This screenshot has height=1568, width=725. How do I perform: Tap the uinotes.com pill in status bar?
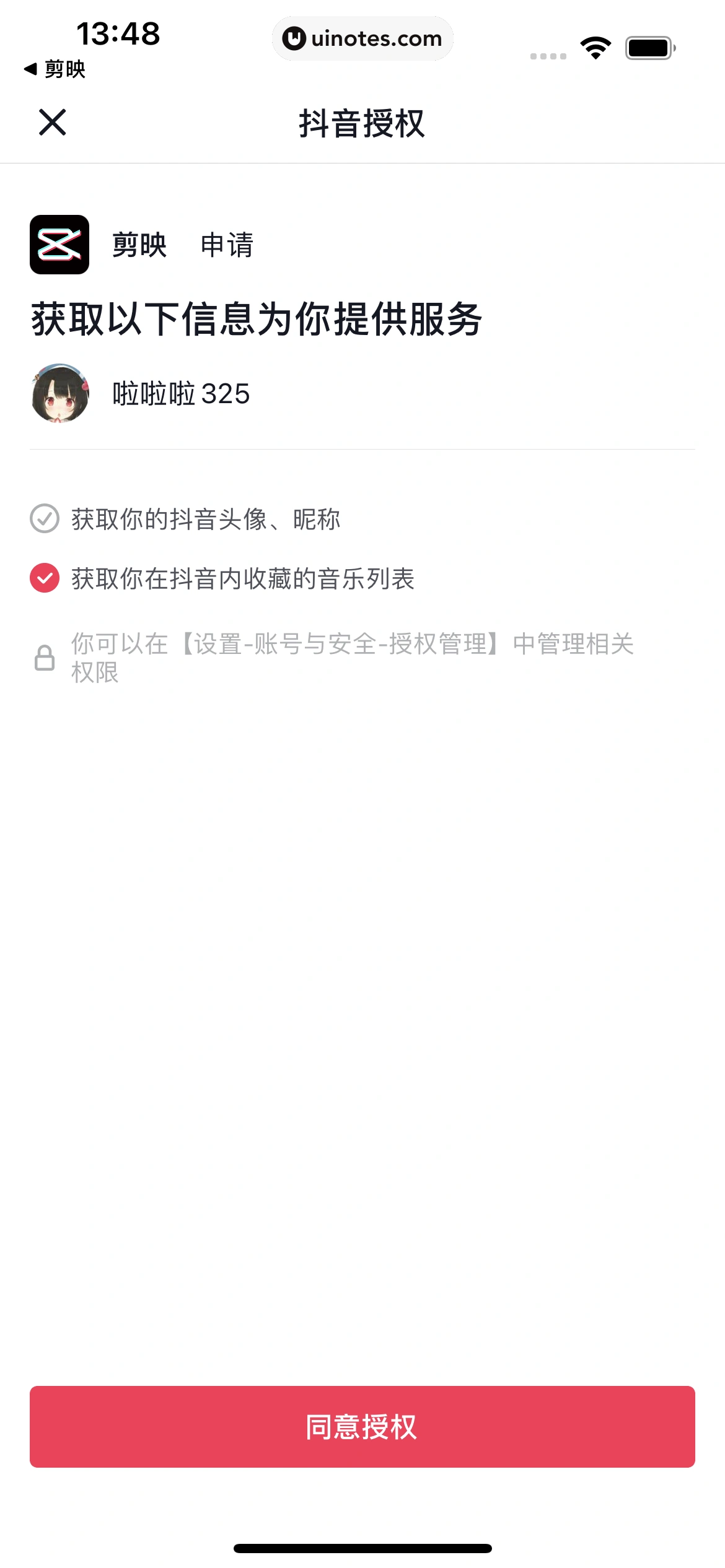click(362, 38)
